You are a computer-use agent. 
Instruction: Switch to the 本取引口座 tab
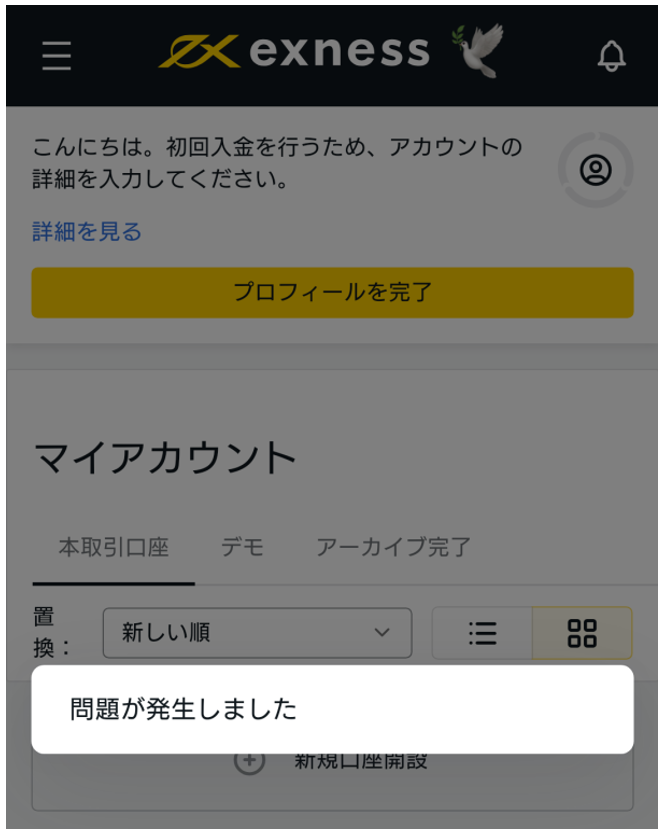coord(113,548)
